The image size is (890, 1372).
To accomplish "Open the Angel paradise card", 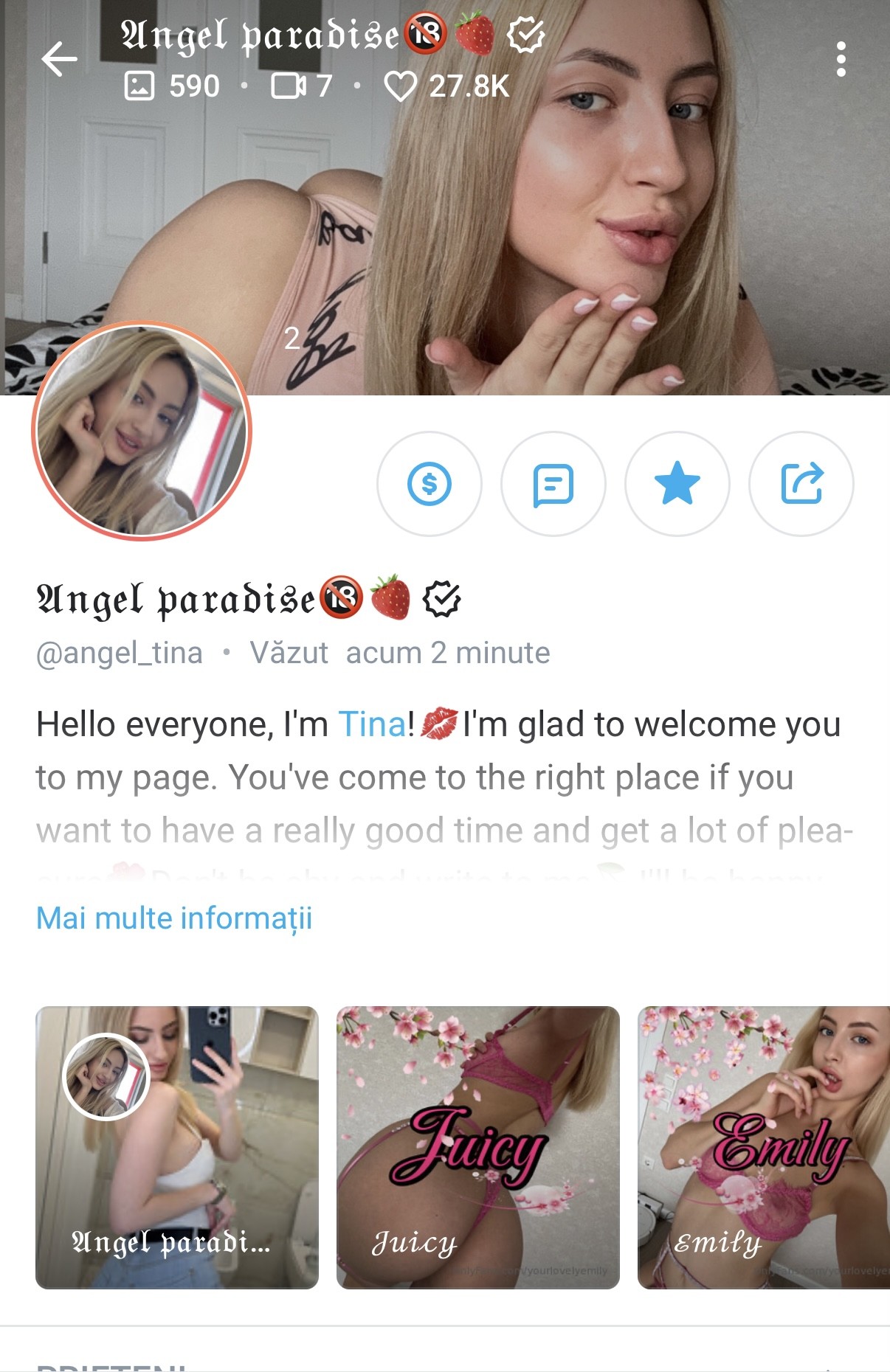I will 177,1147.
